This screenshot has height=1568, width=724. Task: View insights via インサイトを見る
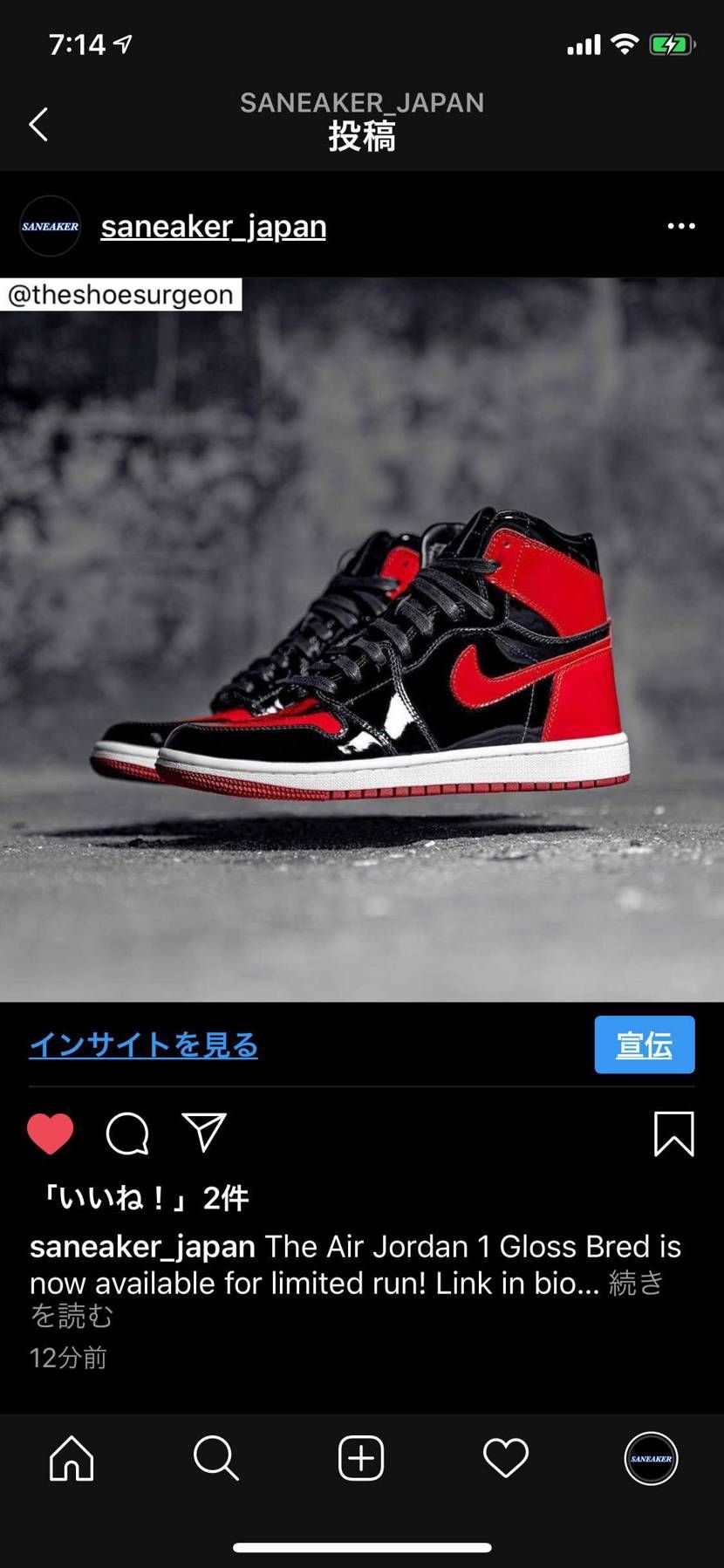pyautogui.click(x=144, y=1044)
